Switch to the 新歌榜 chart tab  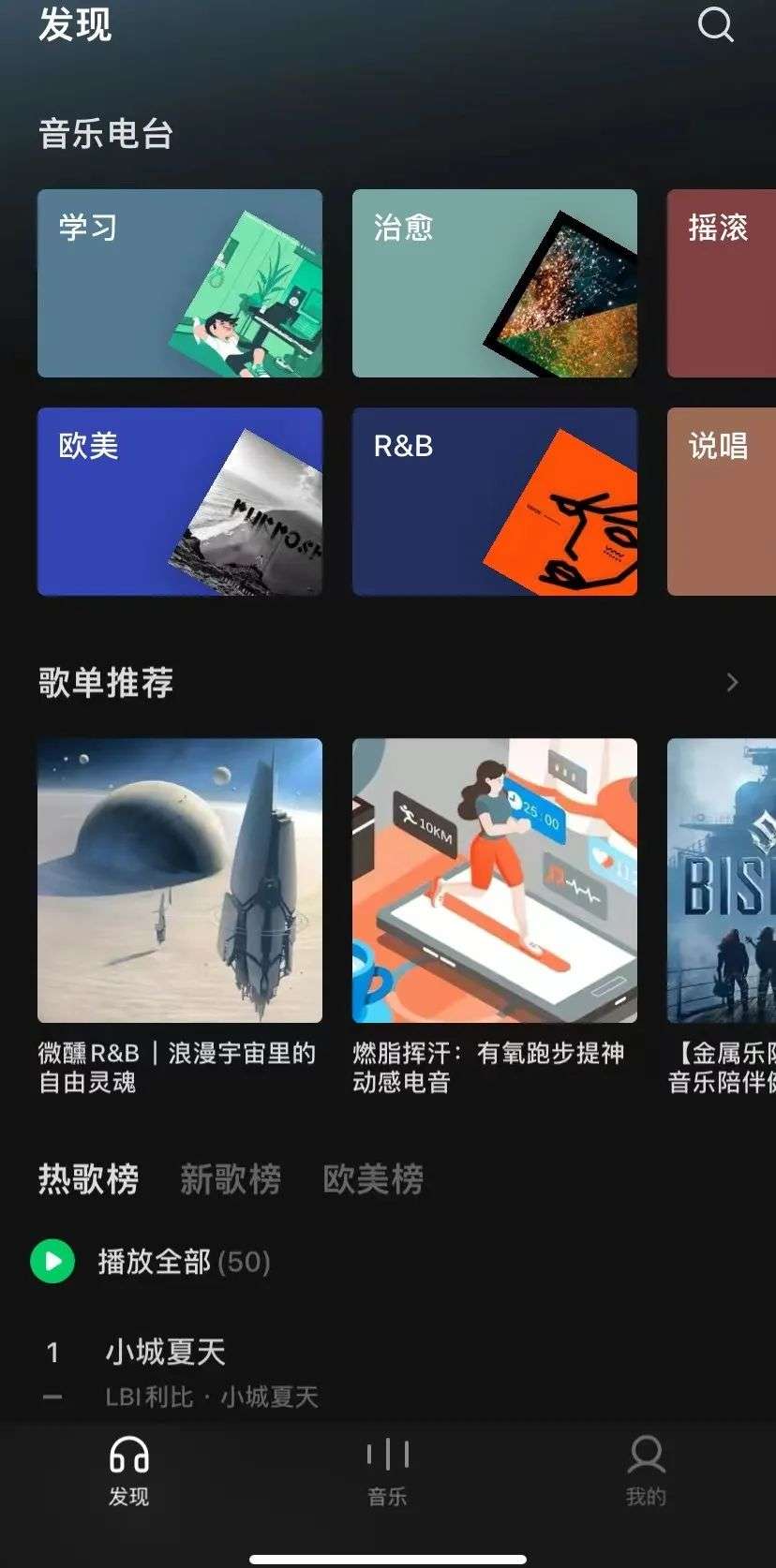[231, 1178]
